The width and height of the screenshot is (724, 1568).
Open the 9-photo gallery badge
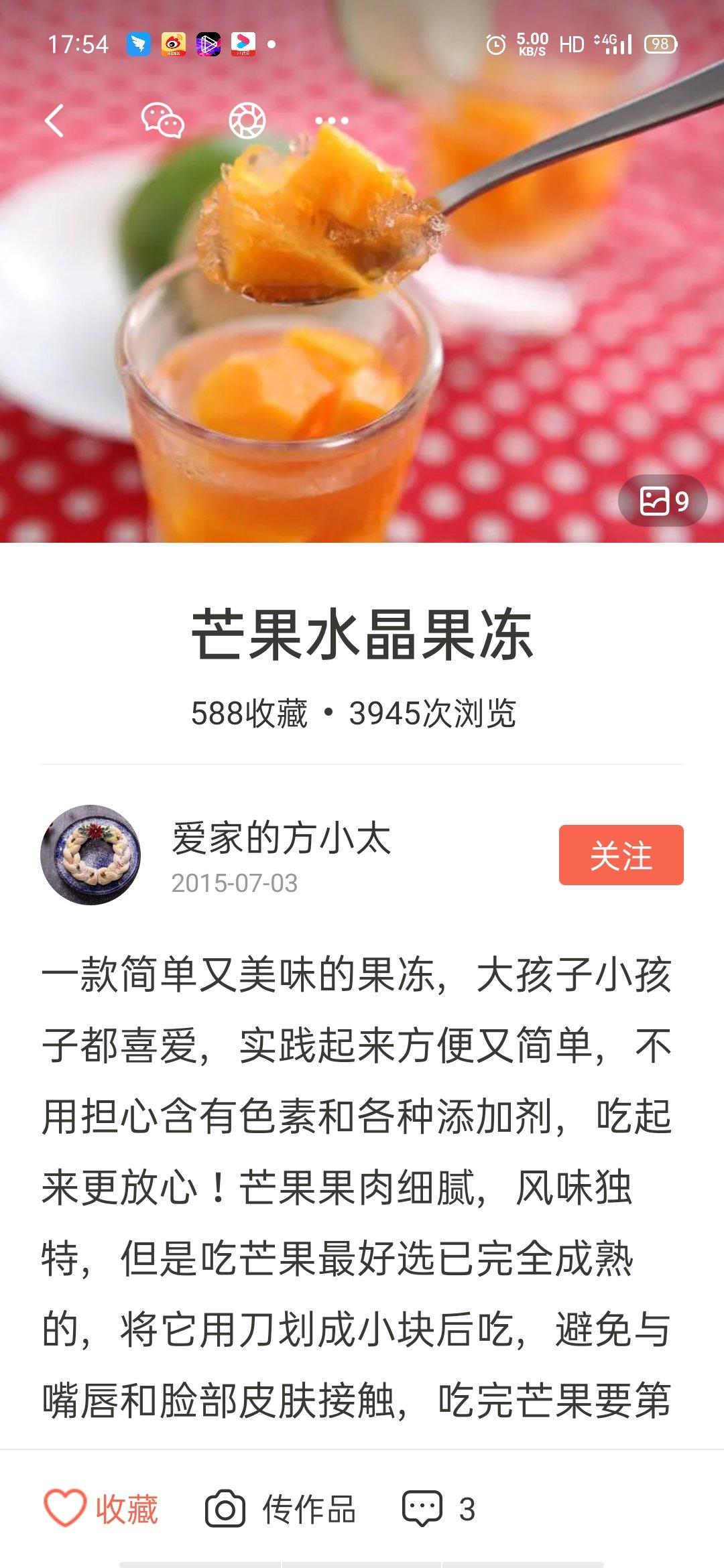point(662,501)
